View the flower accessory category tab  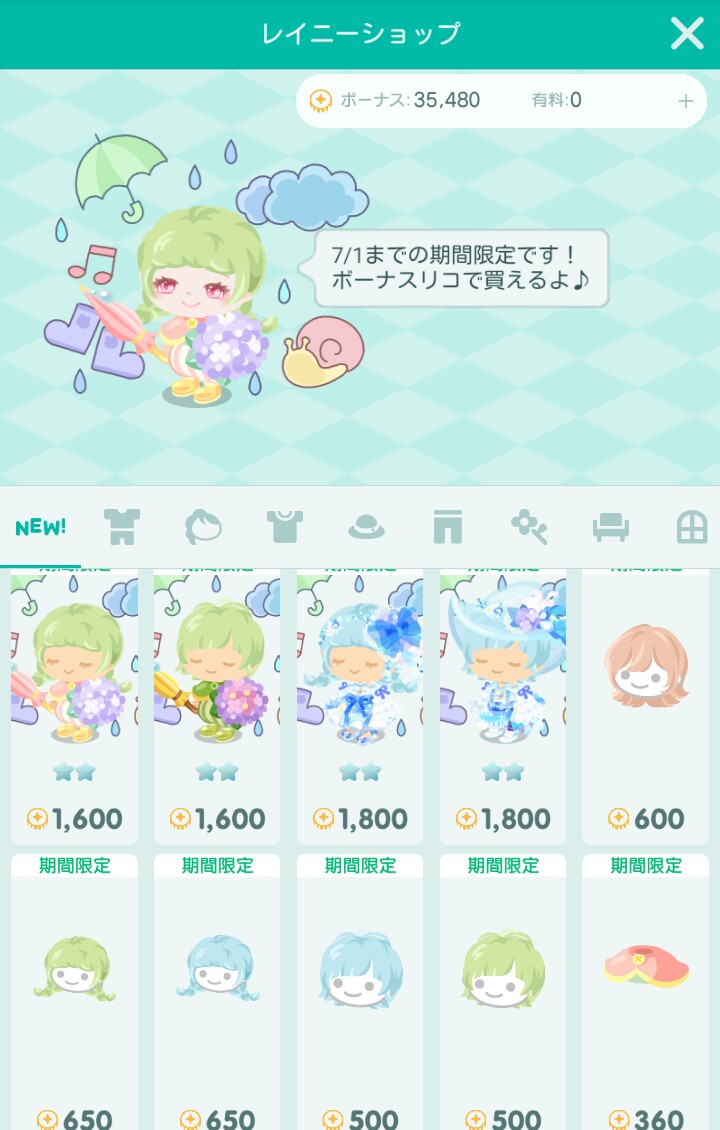click(x=529, y=527)
